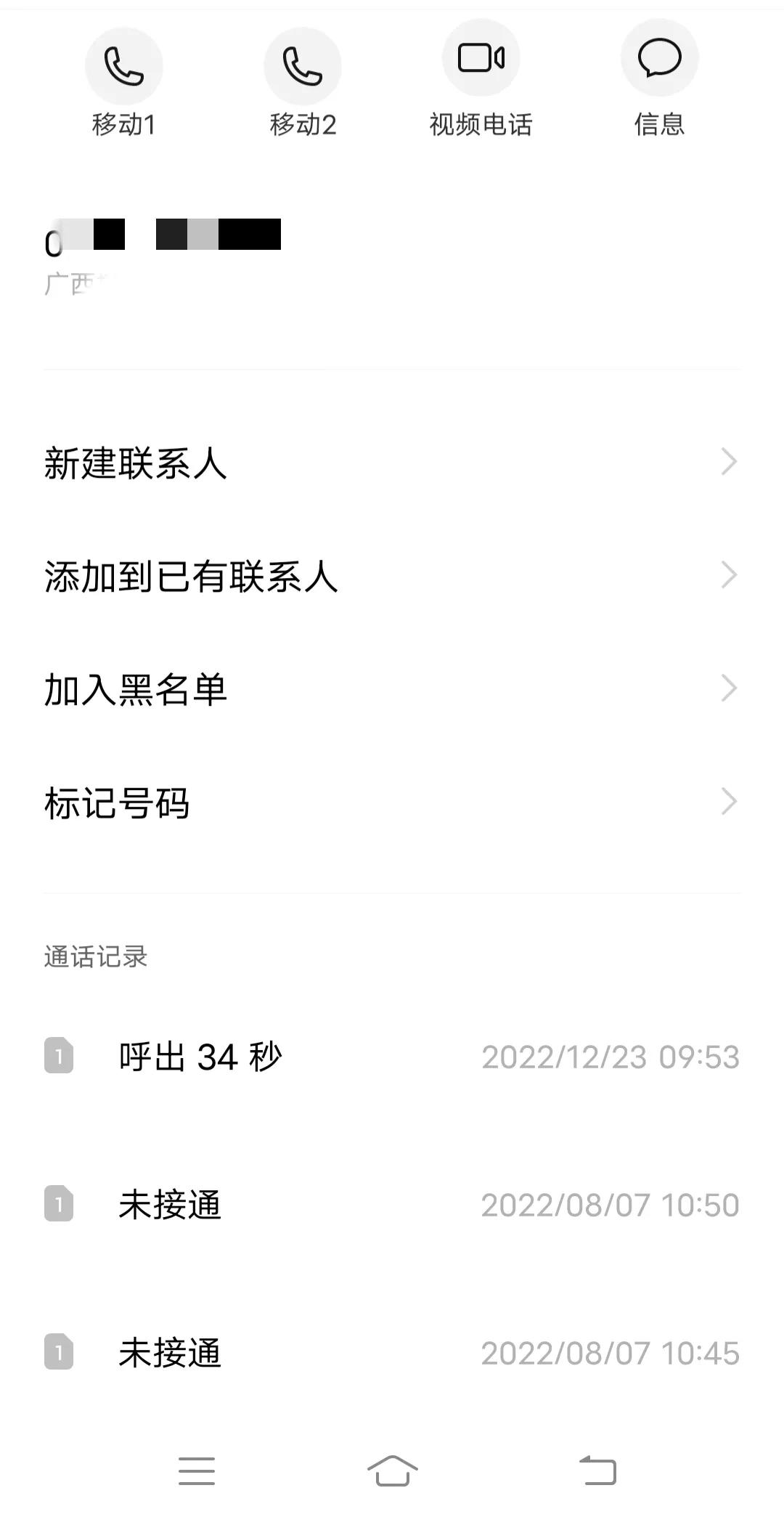Expand the 标记号码 option chevron

pyautogui.click(x=730, y=802)
